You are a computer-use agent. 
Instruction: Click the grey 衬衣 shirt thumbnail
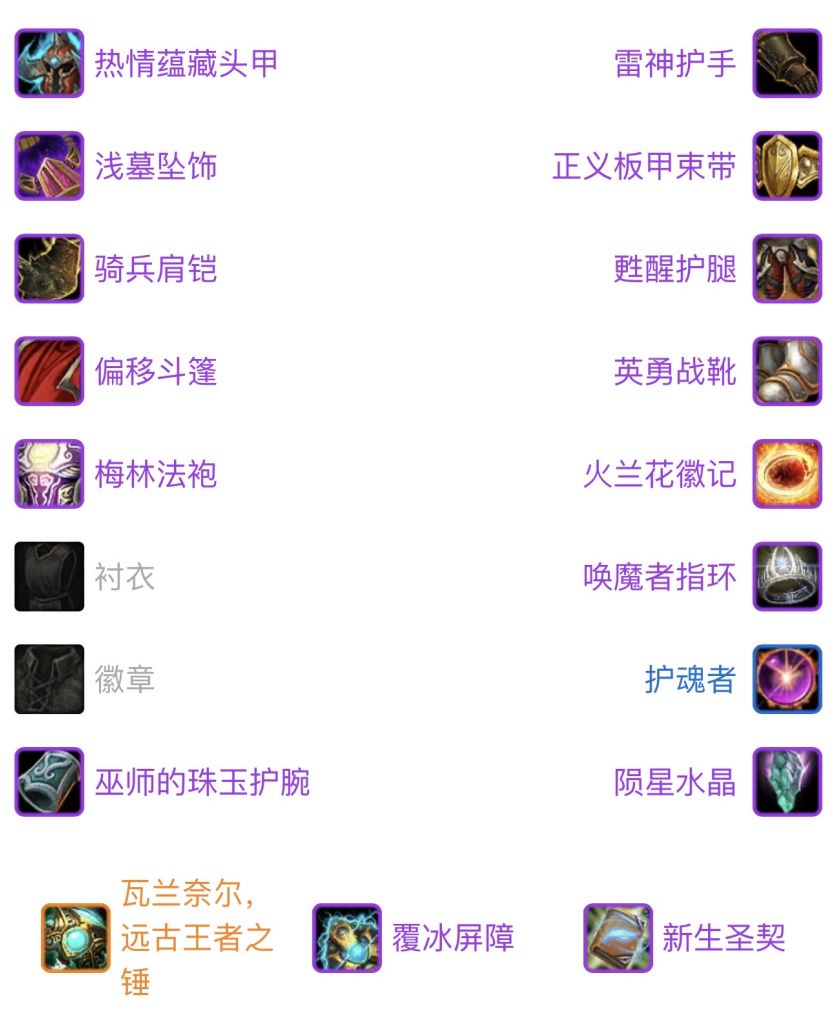tap(47, 578)
